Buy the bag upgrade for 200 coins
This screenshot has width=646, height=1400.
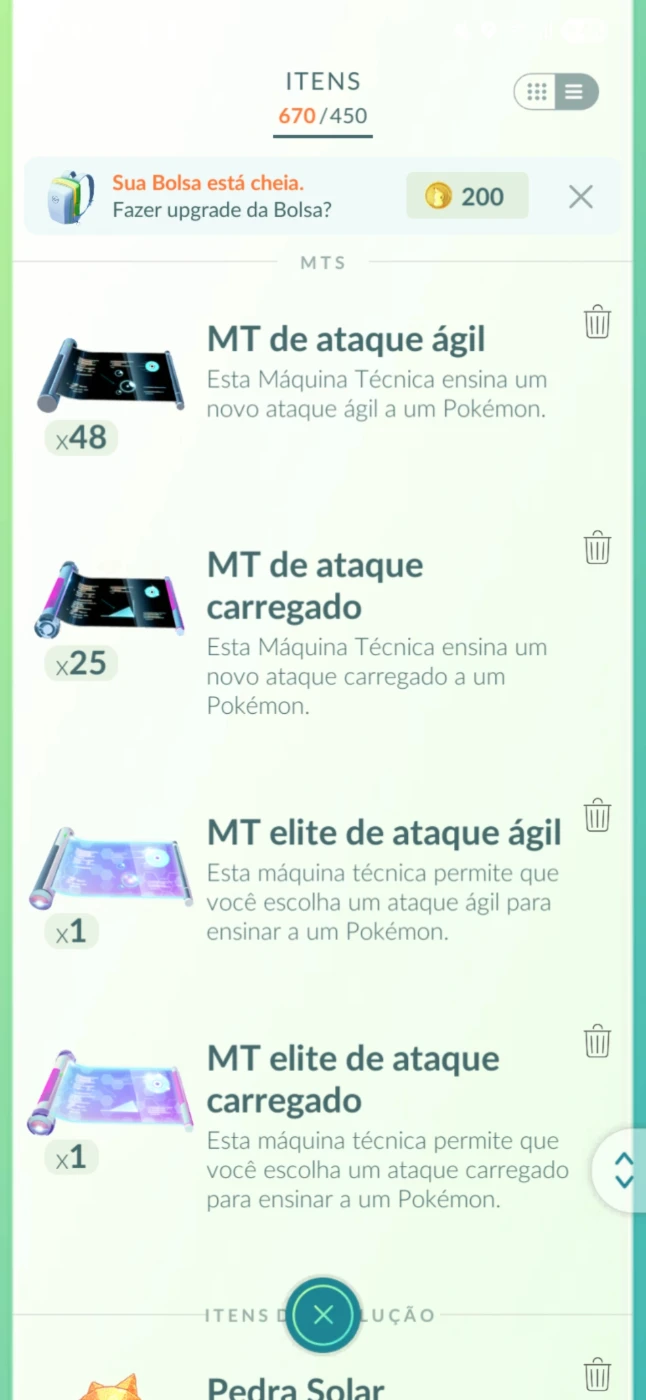click(467, 197)
